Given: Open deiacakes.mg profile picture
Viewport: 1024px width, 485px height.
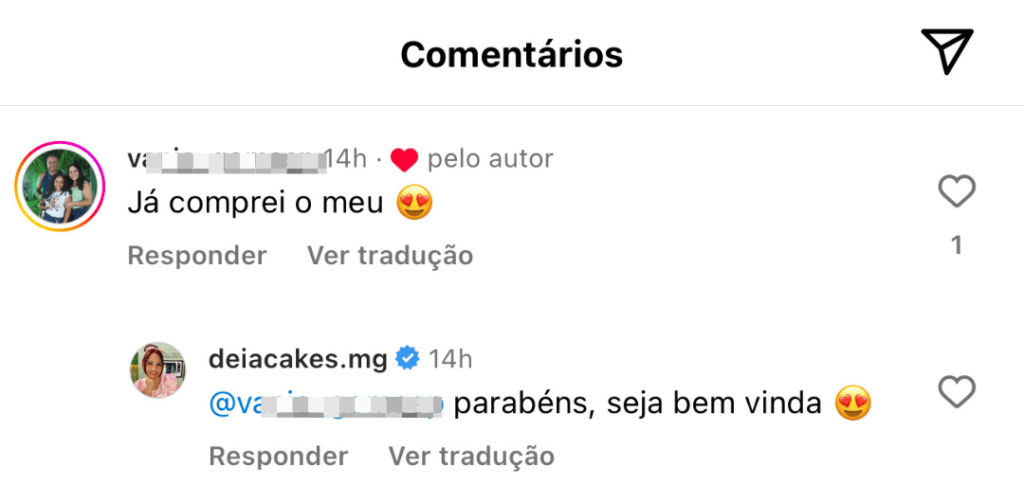Looking at the screenshot, I should click(157, 369).
